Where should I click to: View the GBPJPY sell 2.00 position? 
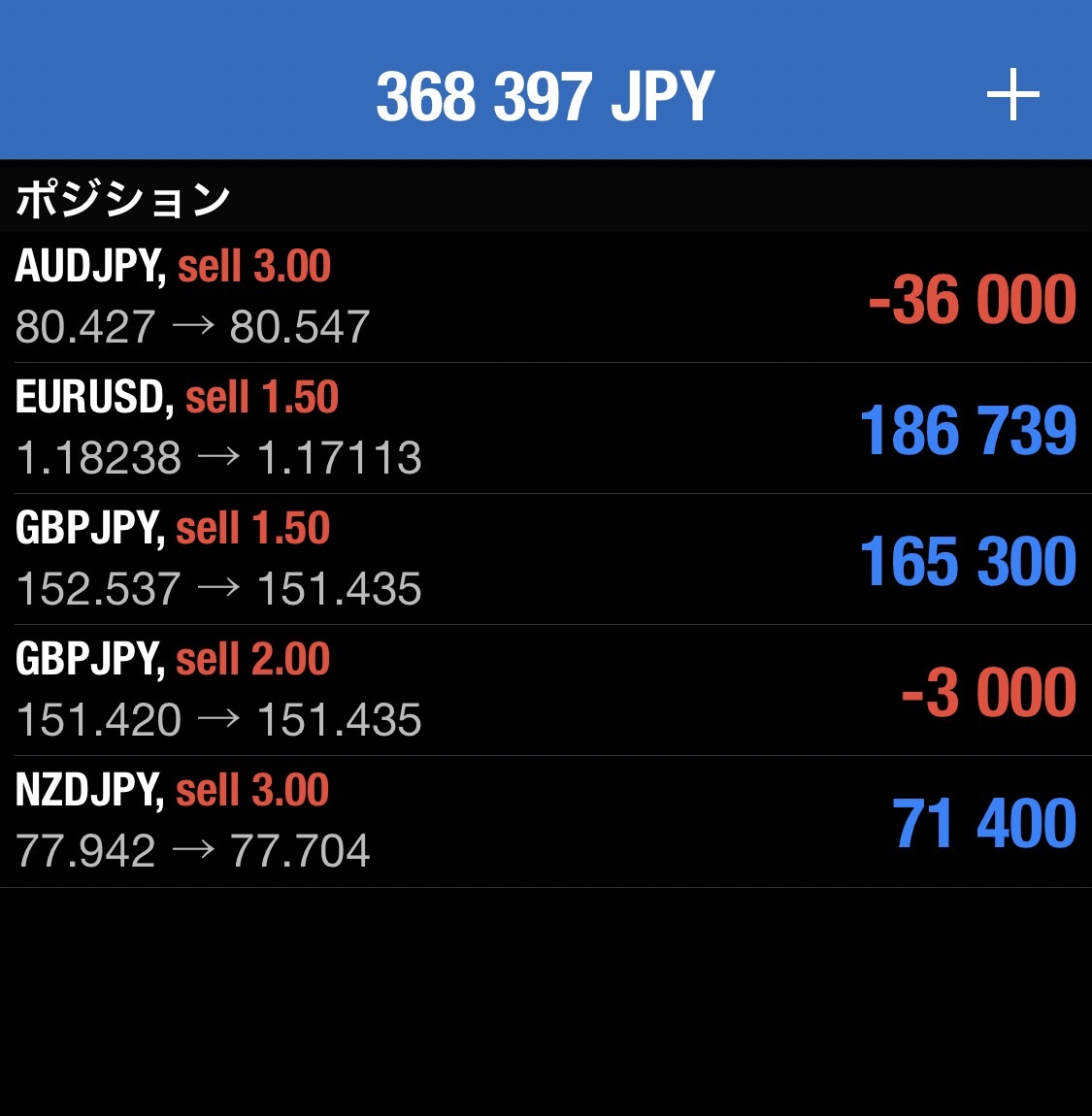point(546,690)
